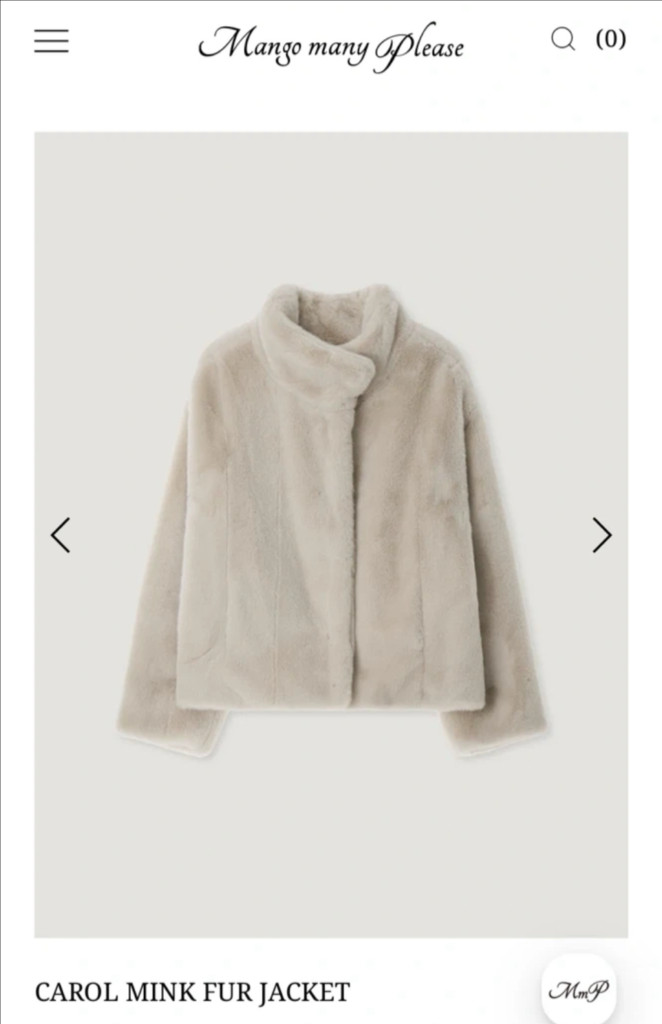662x1024 pixels.
Task: Go to Mango many Please homepage
Action: click(x=332, y=46)
